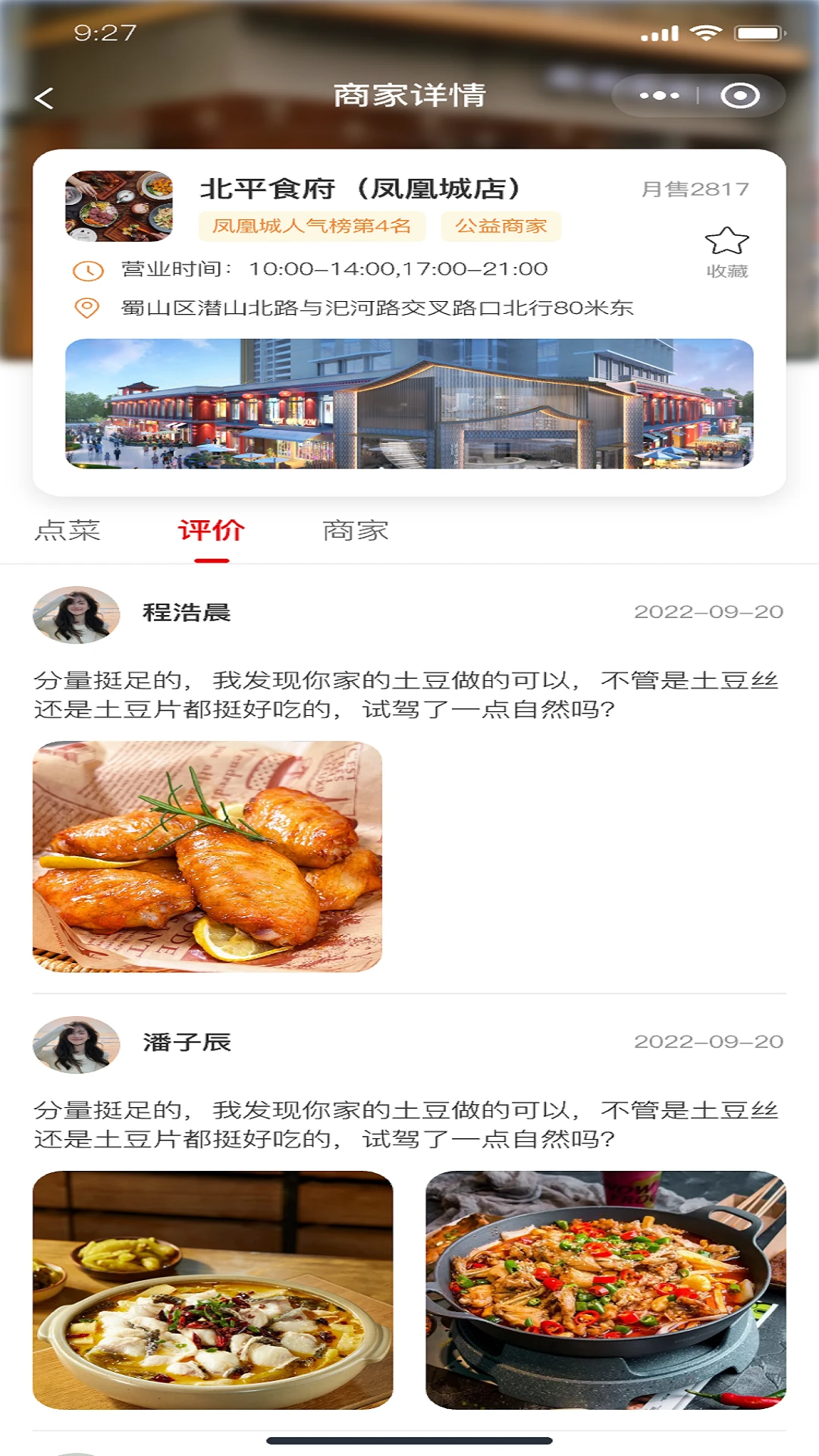This screenshot has width=819, height=1456.
Task: Switch to the 点菜 tab
Action: [68, 530]
